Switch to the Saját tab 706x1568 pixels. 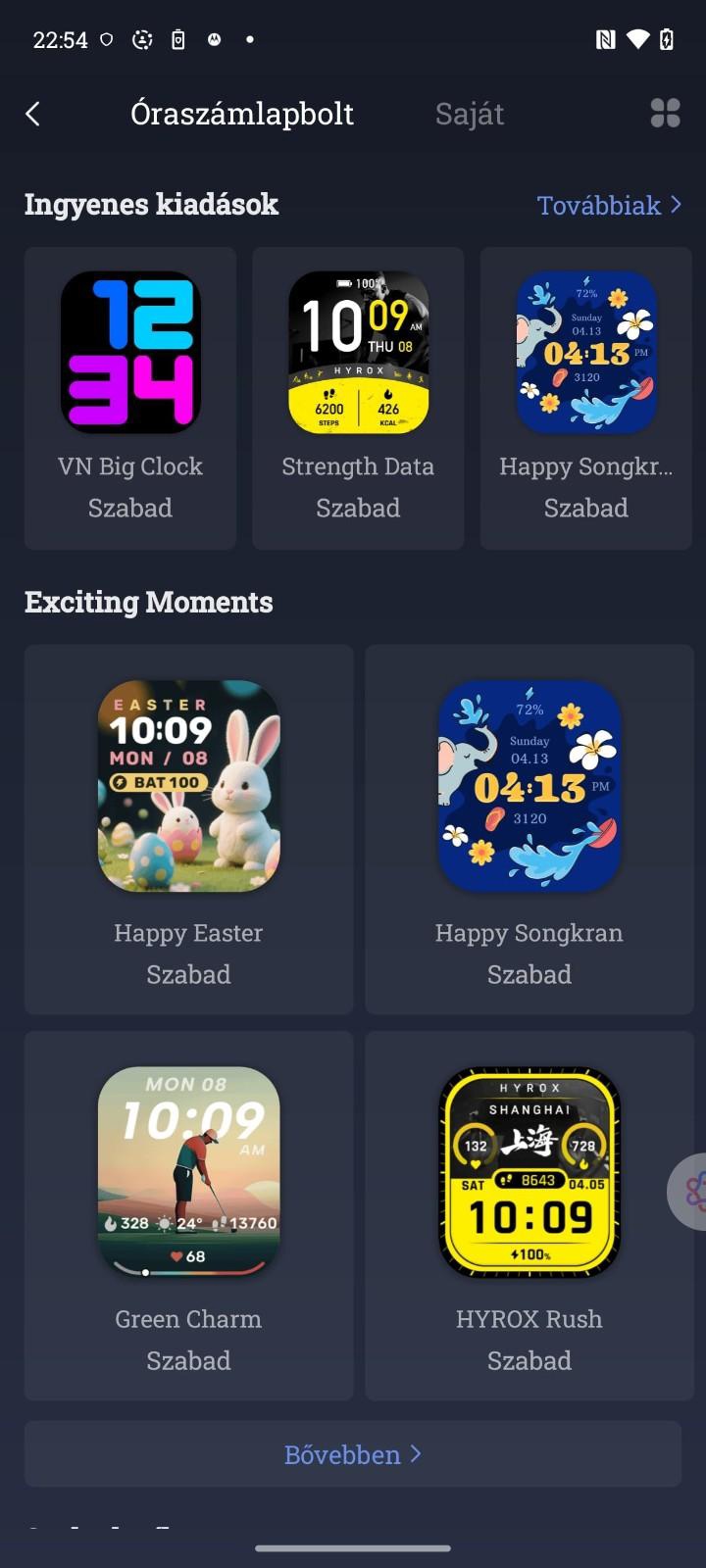point(469,114)
